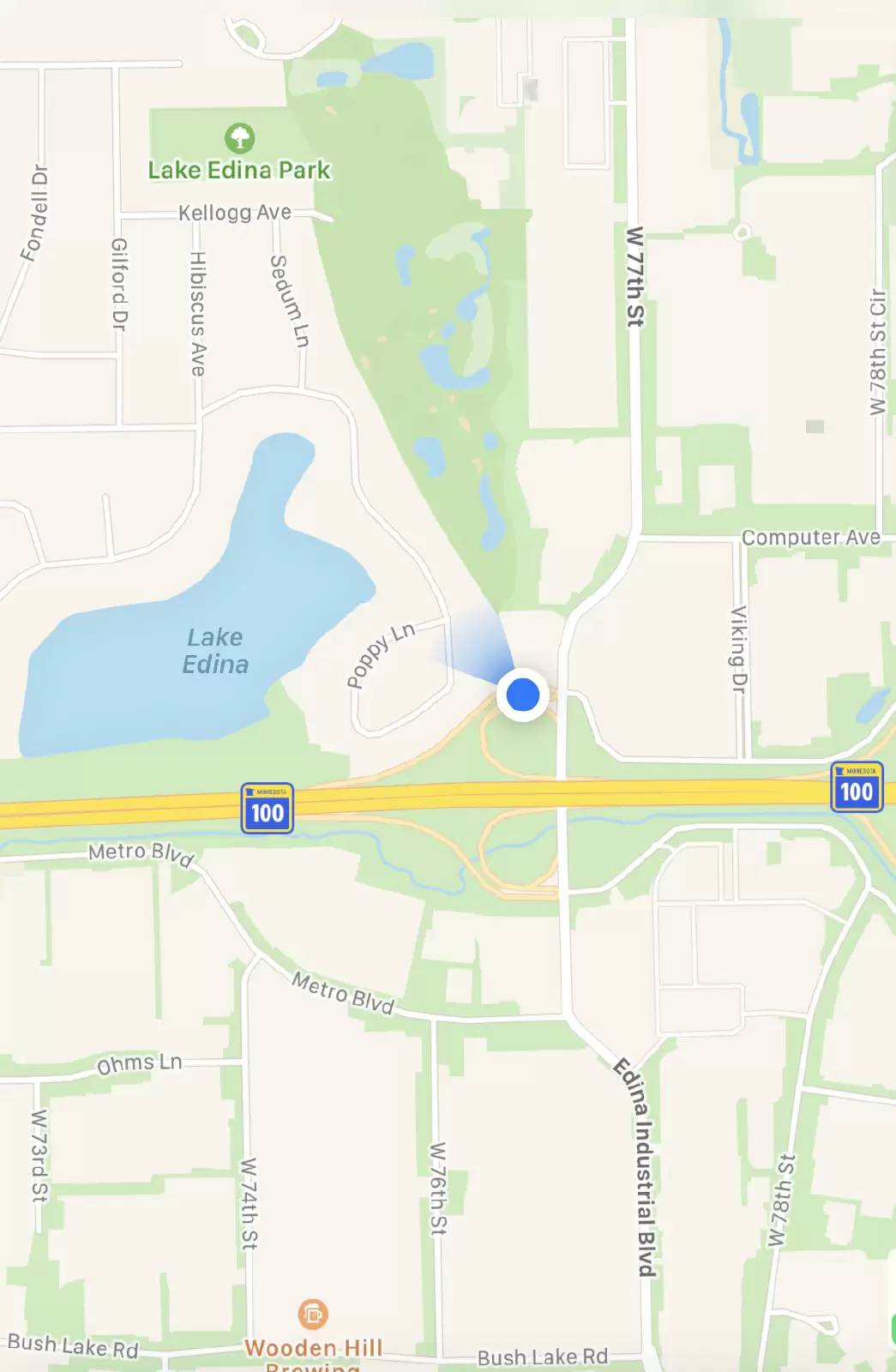The width and height of the screenshot is (896, 1372).
Task: Open the Lake Edina Park place marker
Action: pos(239,138)
